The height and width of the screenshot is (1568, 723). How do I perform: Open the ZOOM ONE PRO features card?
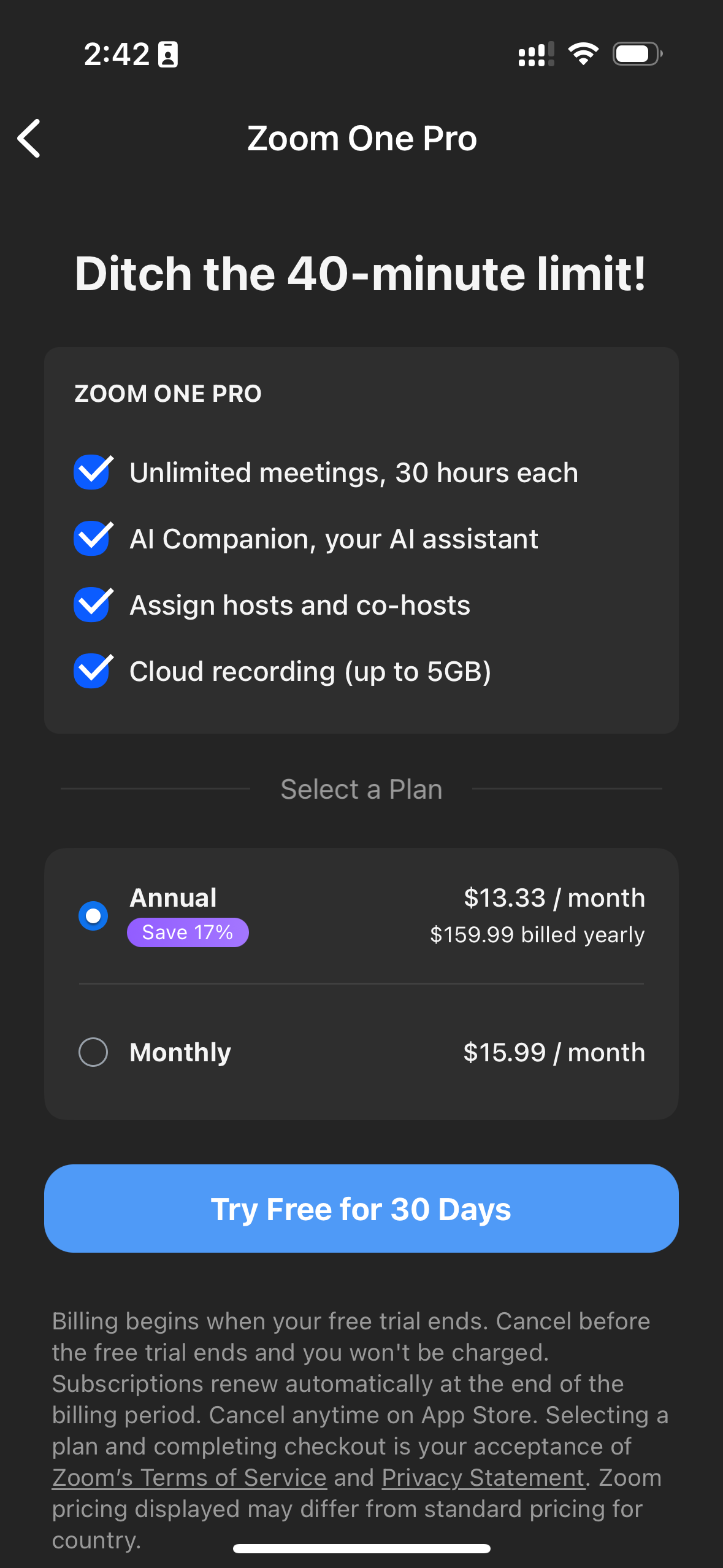(x=361, y=540)
